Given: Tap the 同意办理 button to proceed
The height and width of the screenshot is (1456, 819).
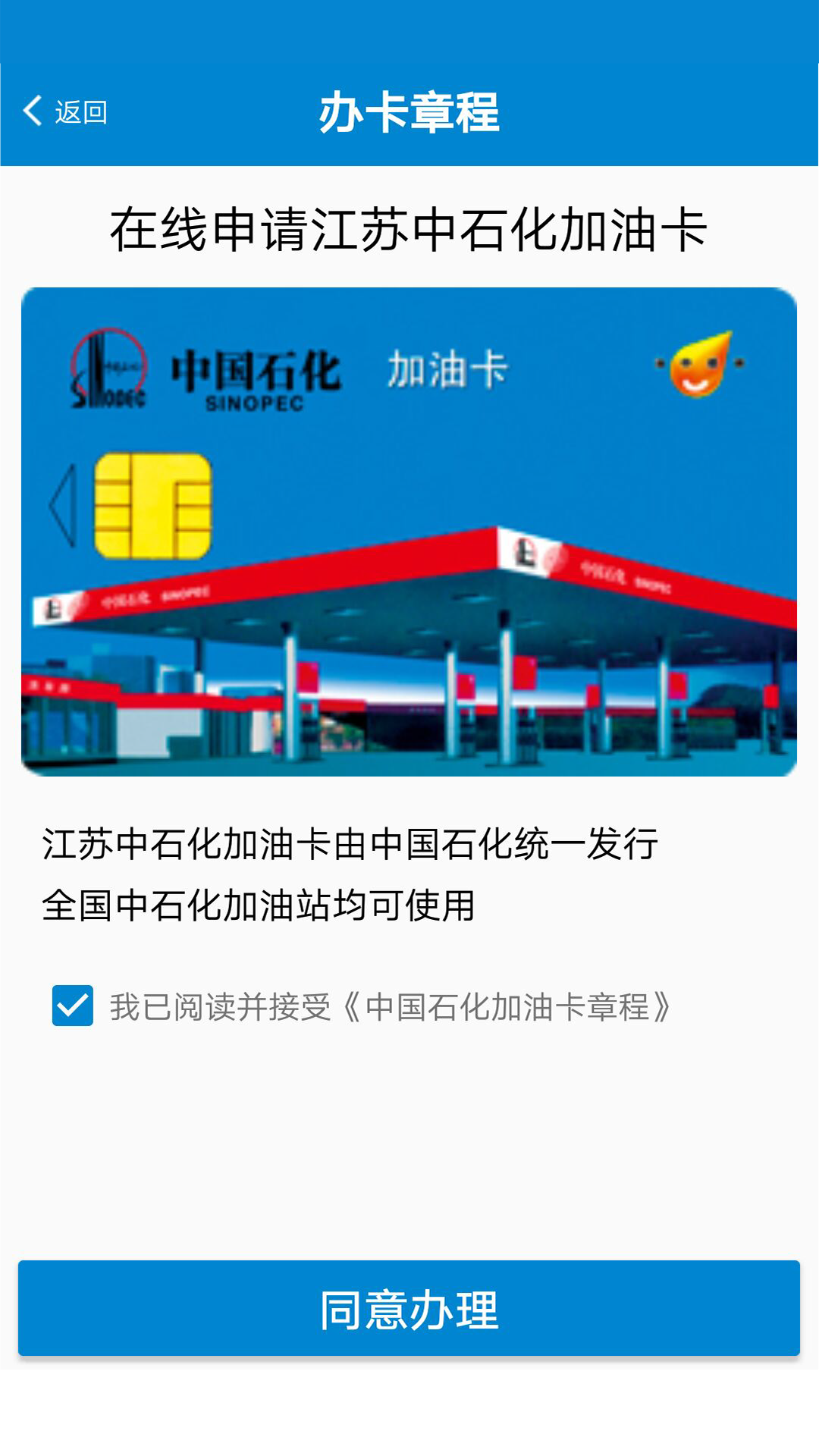Looking at the screenshot, I should click(409, 1309).
